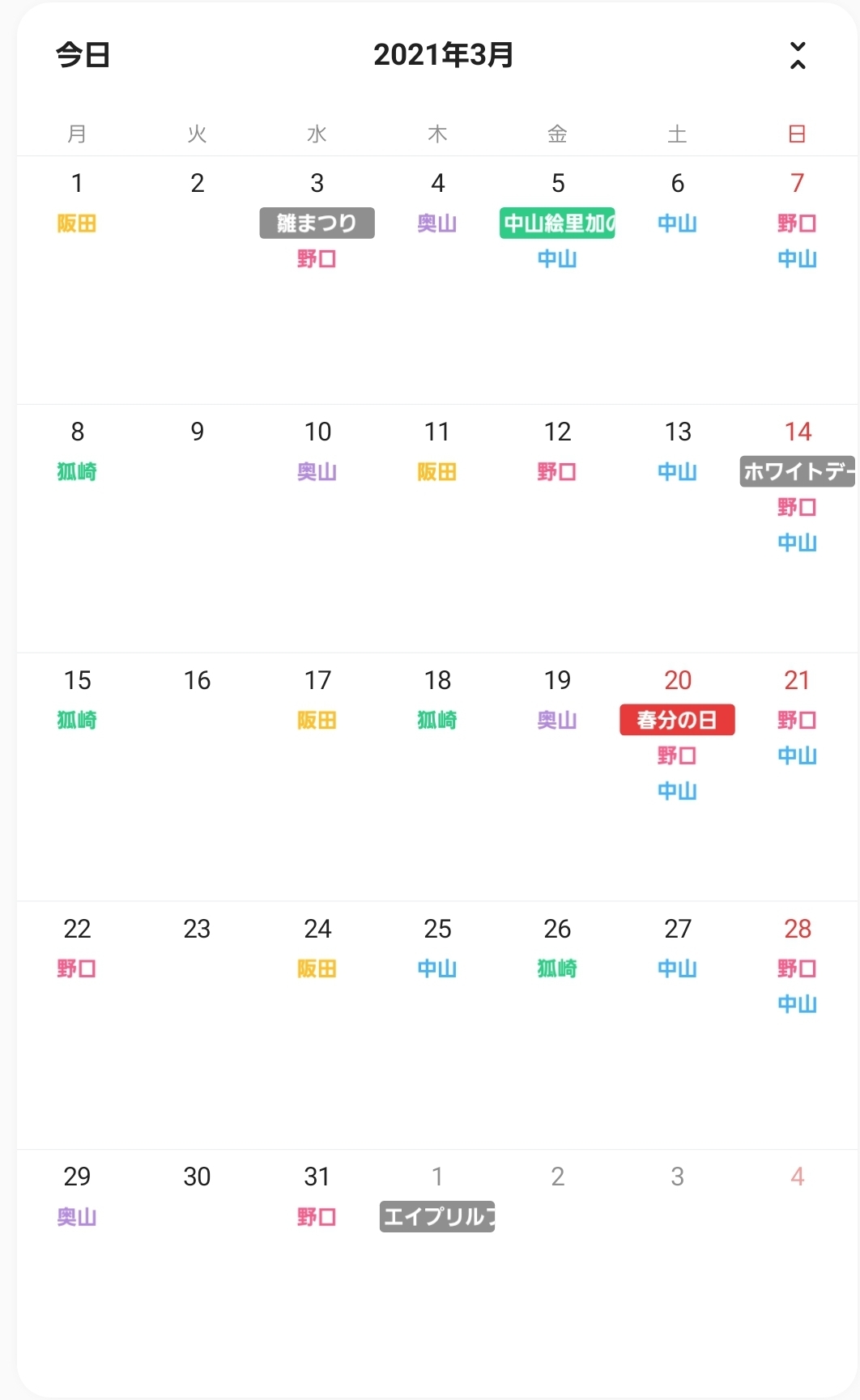
Task: Jump to today with 今日 button
Action: tap(83, 55)
